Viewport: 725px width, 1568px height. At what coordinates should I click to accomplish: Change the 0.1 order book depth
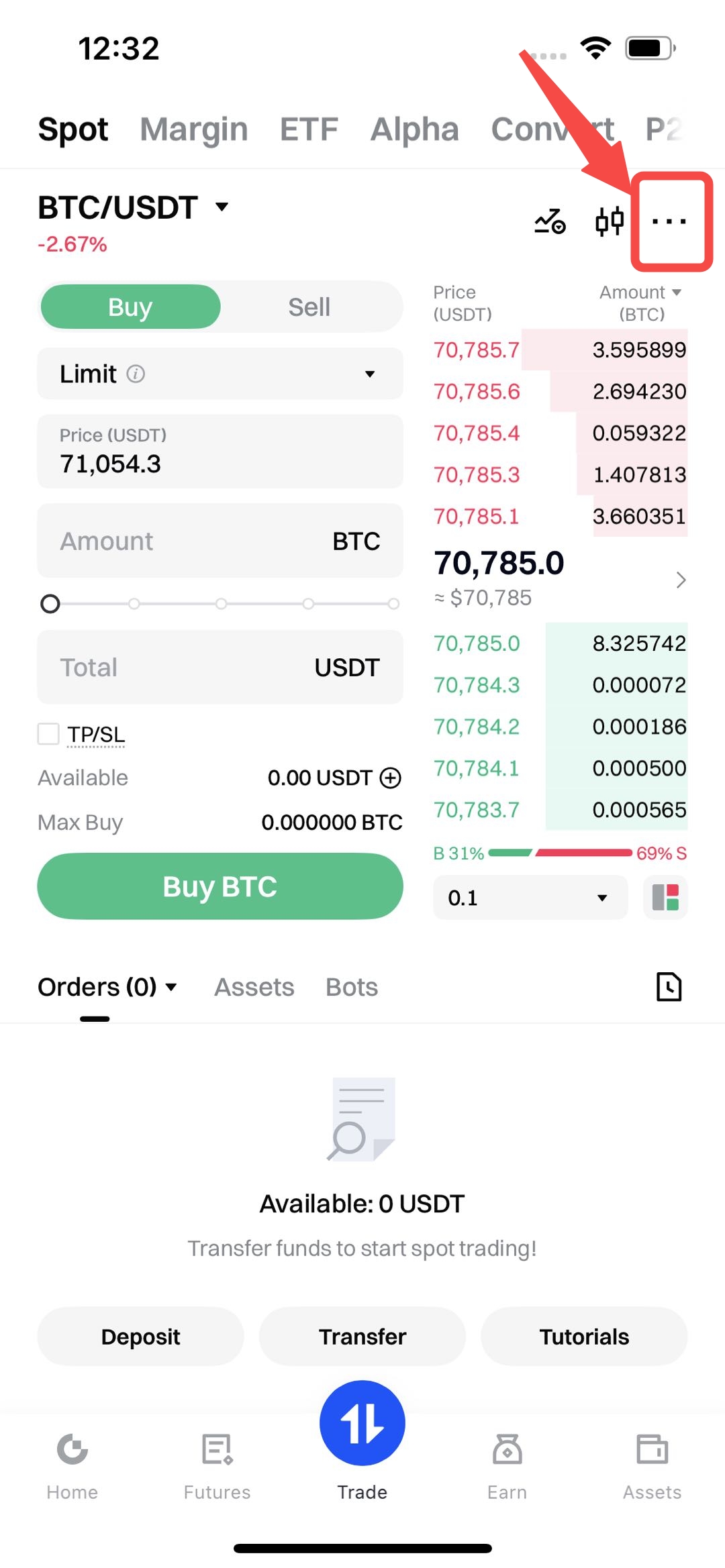[x=530, y=898]
